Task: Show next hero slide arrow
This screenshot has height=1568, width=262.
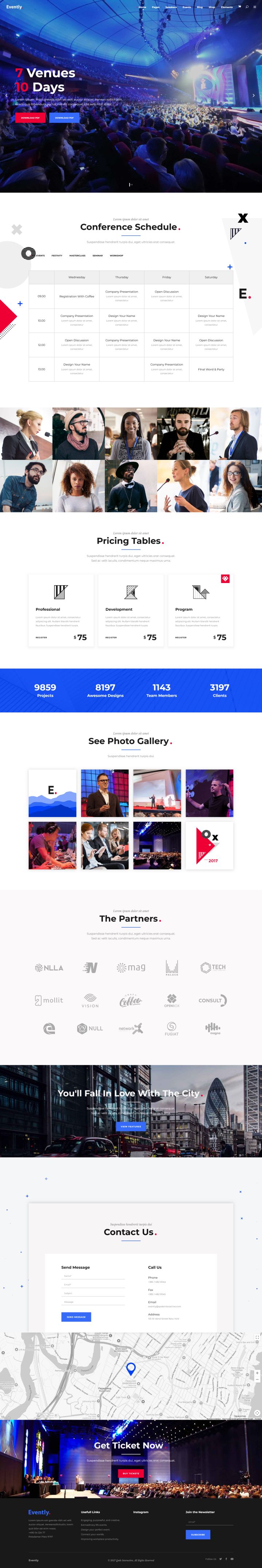Action: (x=254, y=96)
